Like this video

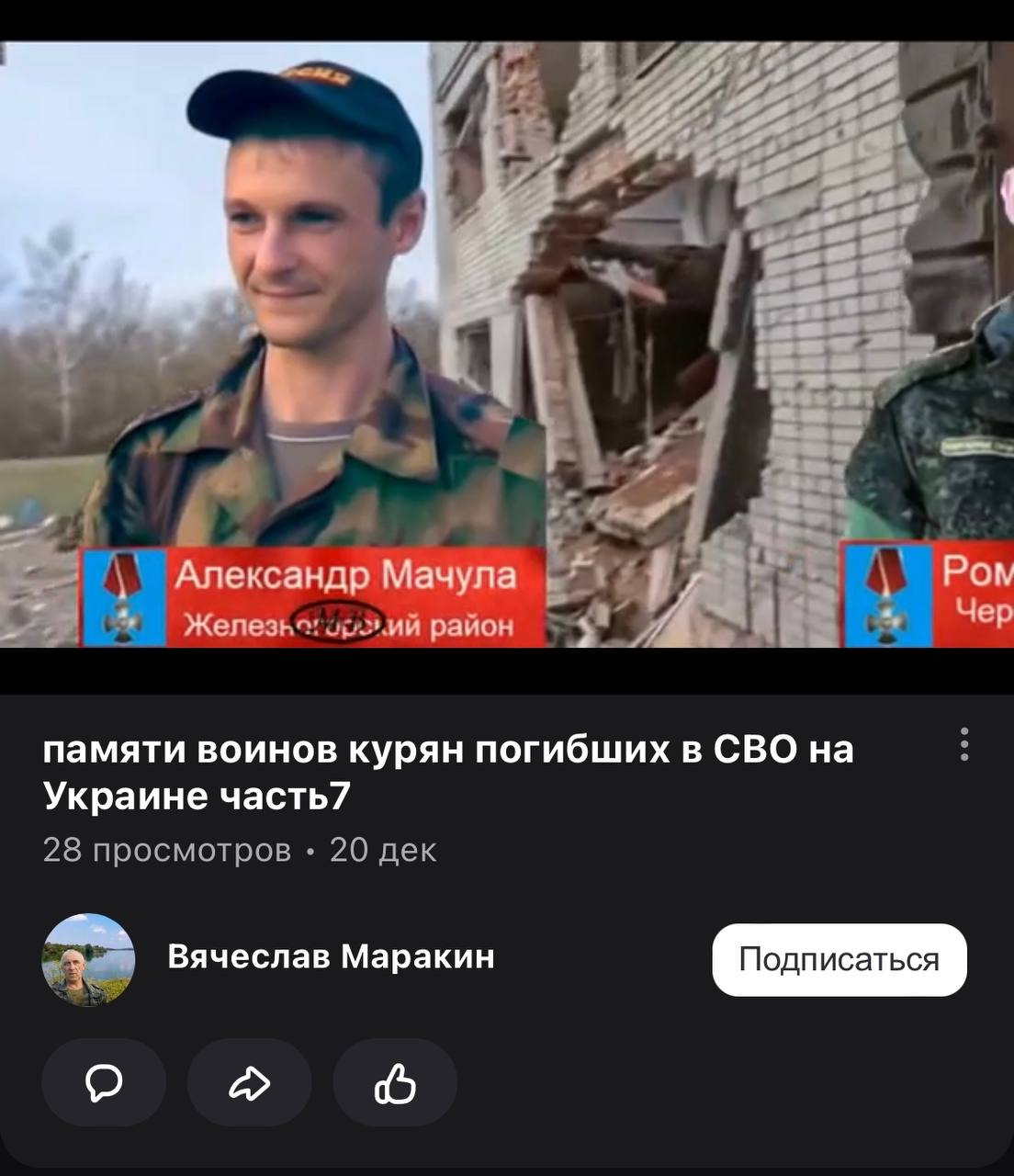(x=395, y=1082)
